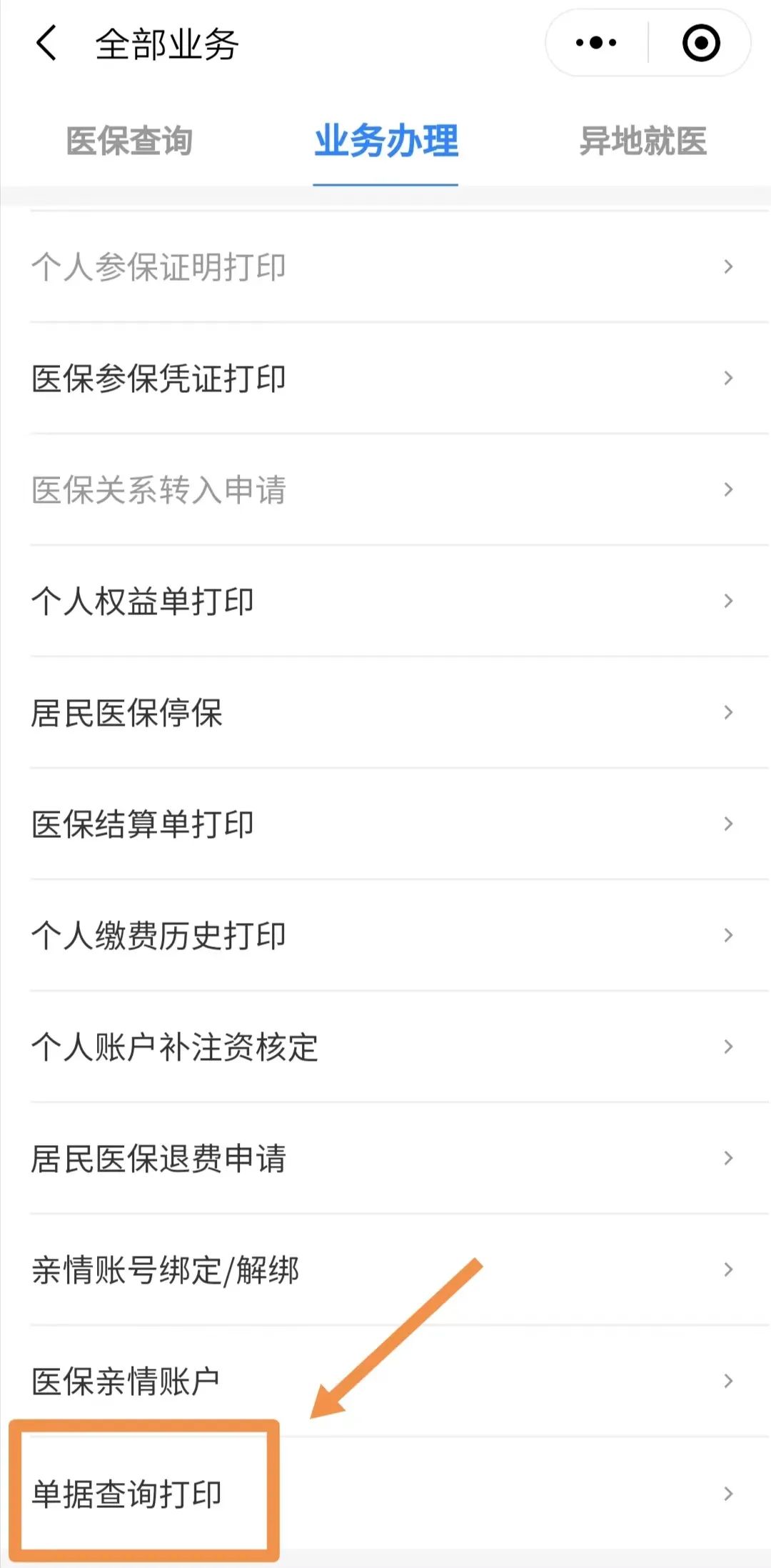Screen dimensions: 771x1568
Task: Open 个人账户补注资核定 service
Action: (176, 1047)
